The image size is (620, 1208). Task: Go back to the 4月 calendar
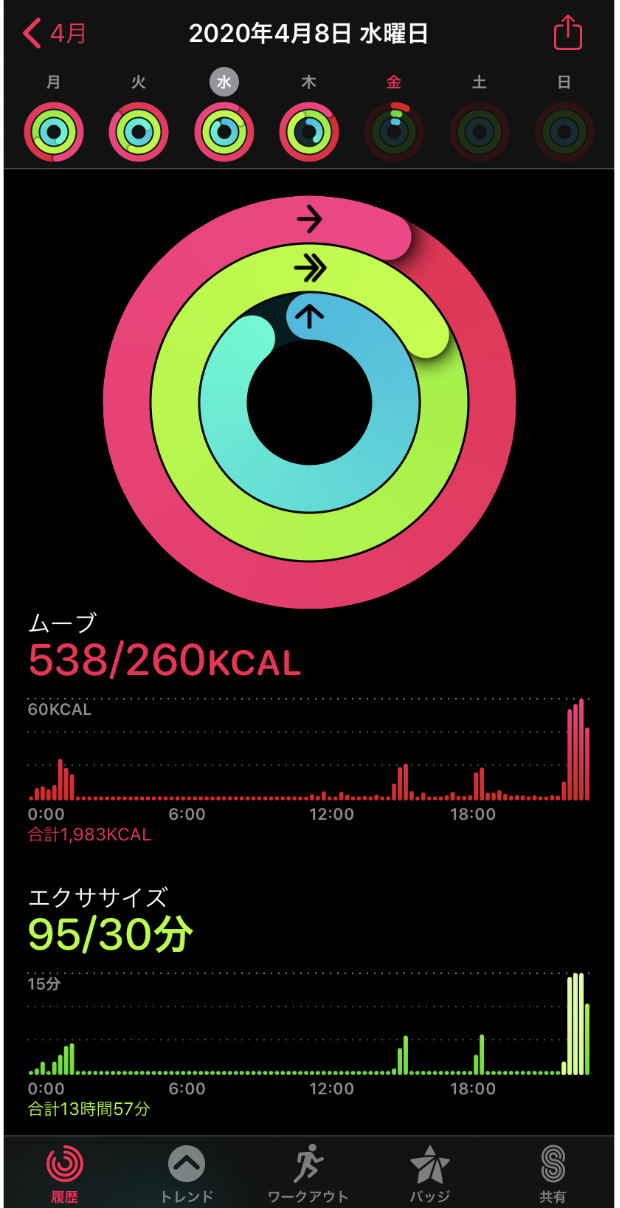tap(55, 33)
